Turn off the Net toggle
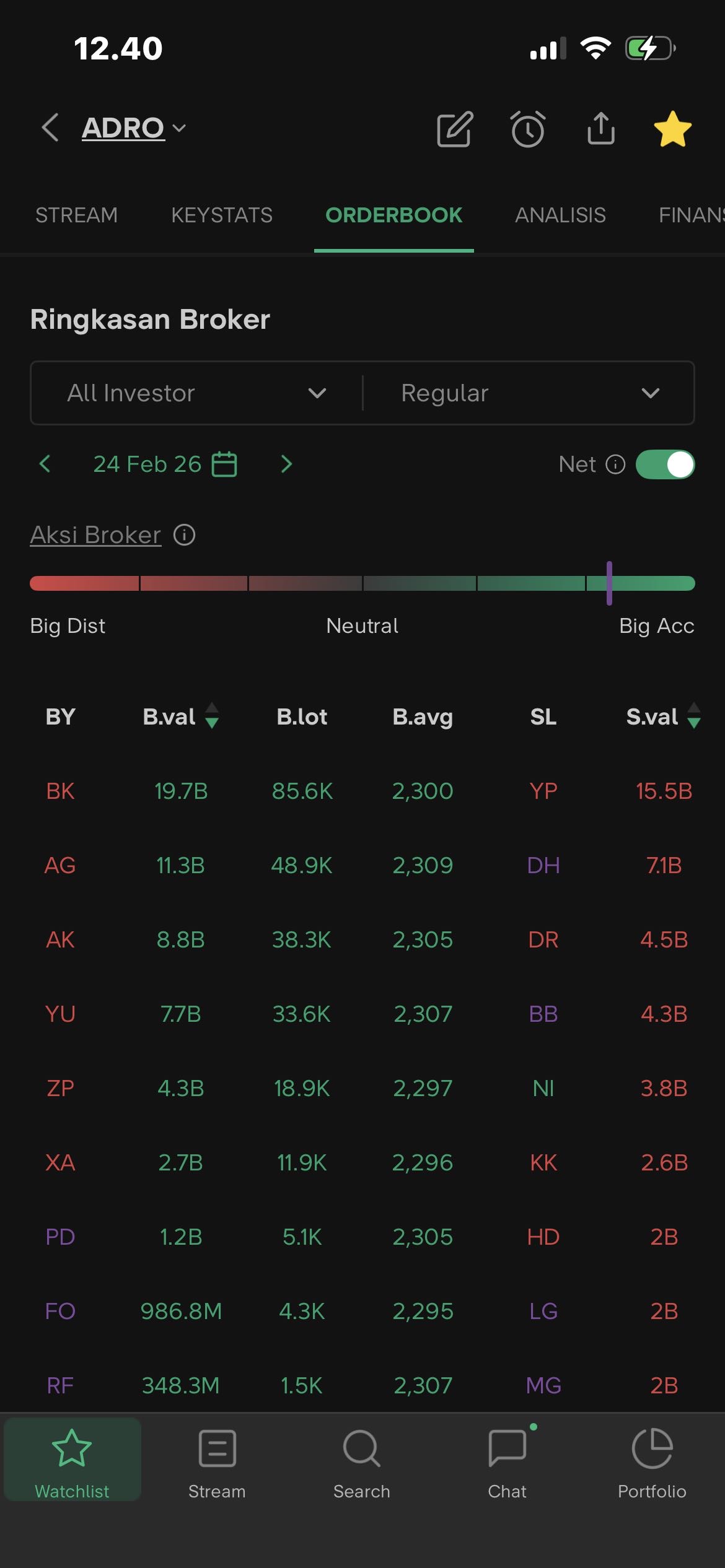 pyautogui.click(x=665, y=464)
